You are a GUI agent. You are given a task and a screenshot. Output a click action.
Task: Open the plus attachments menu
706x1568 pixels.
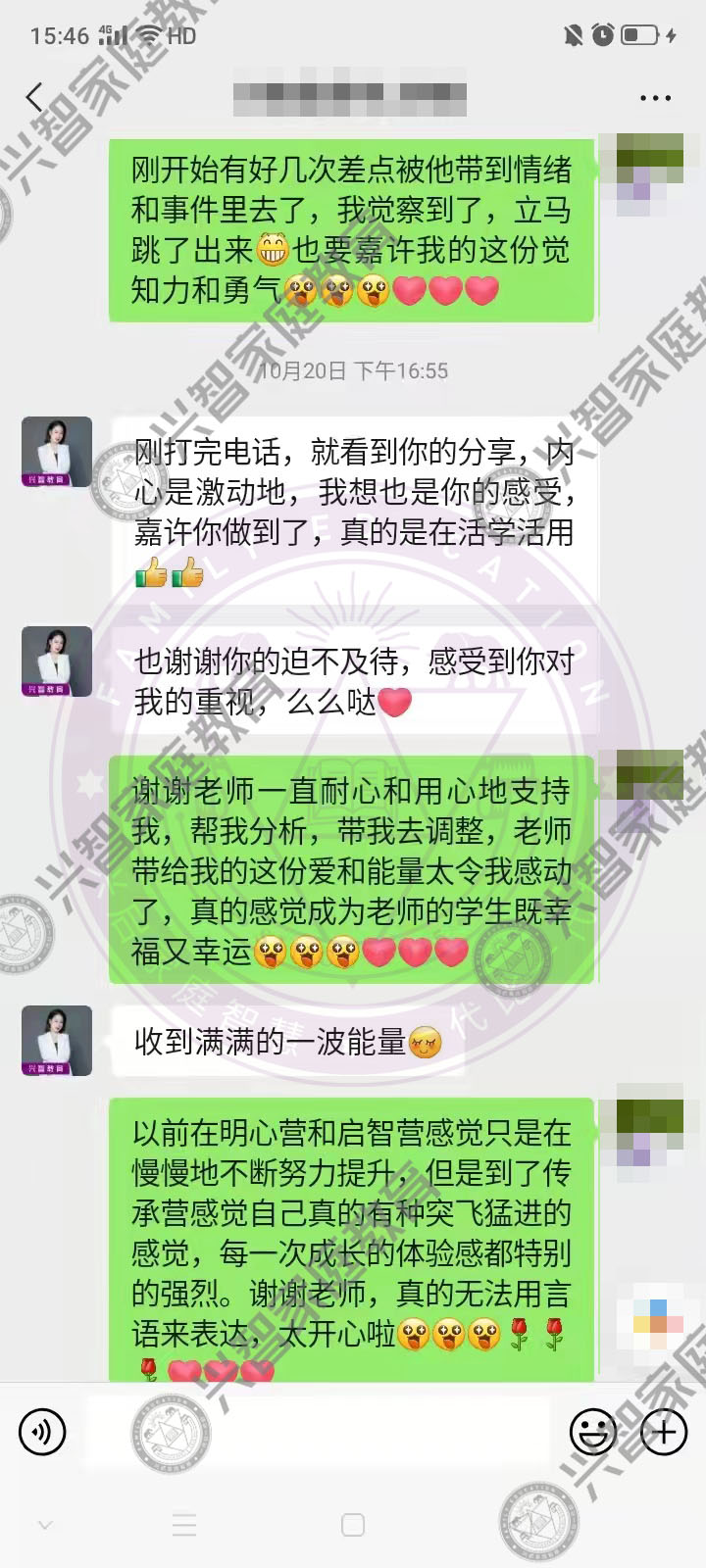point(664,1432)
